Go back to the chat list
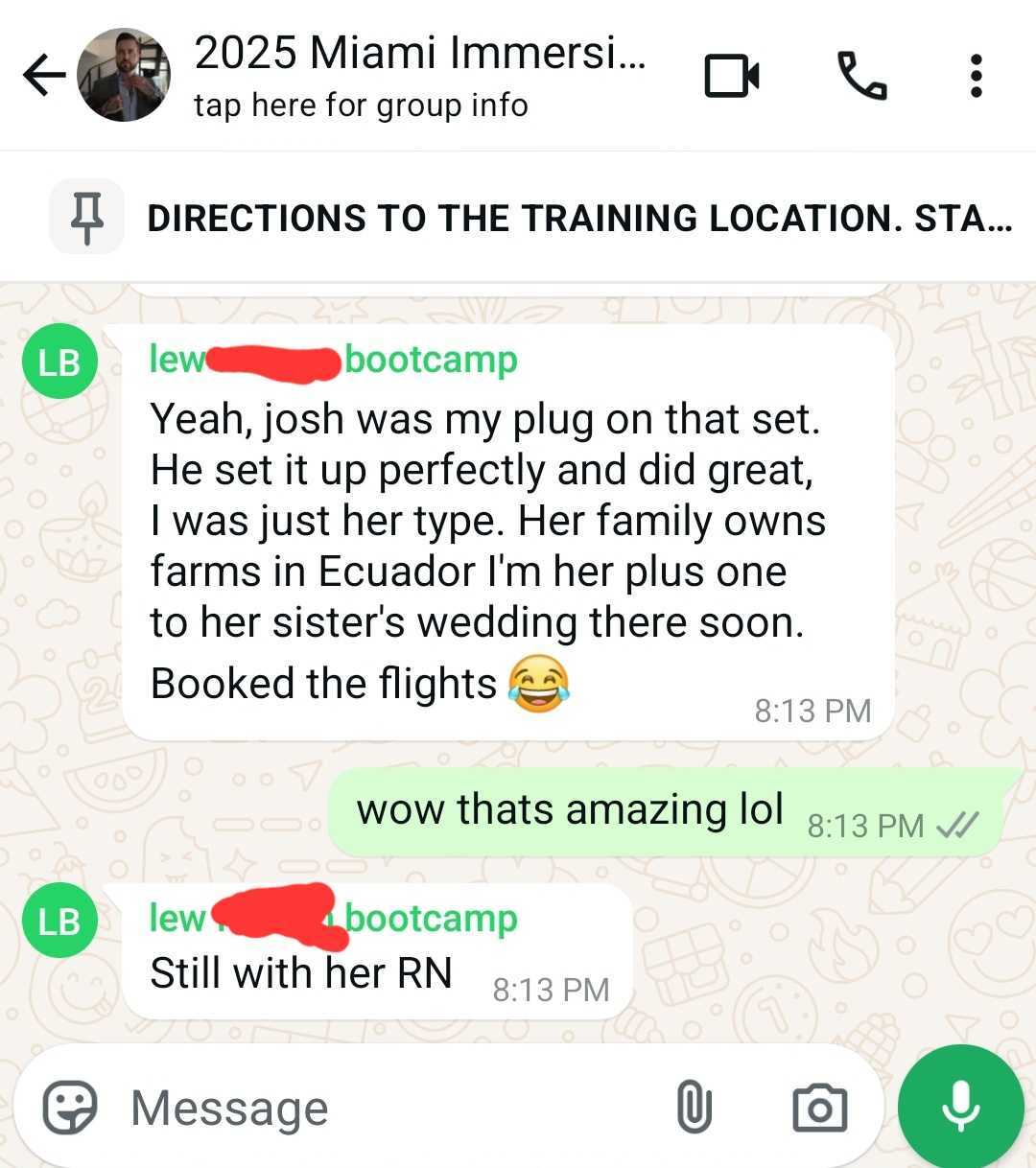The image size is (1036, 1168). pyautogui.click(x=43, y=76)
